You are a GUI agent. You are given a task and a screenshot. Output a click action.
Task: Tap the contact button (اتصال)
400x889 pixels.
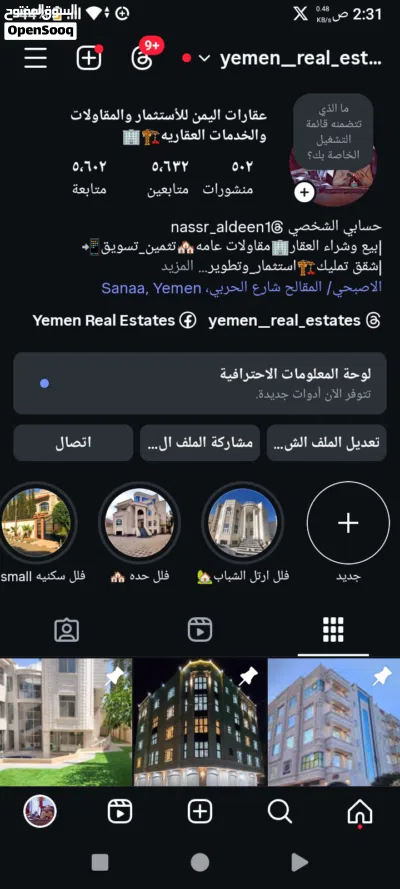[x=73, y=443]
